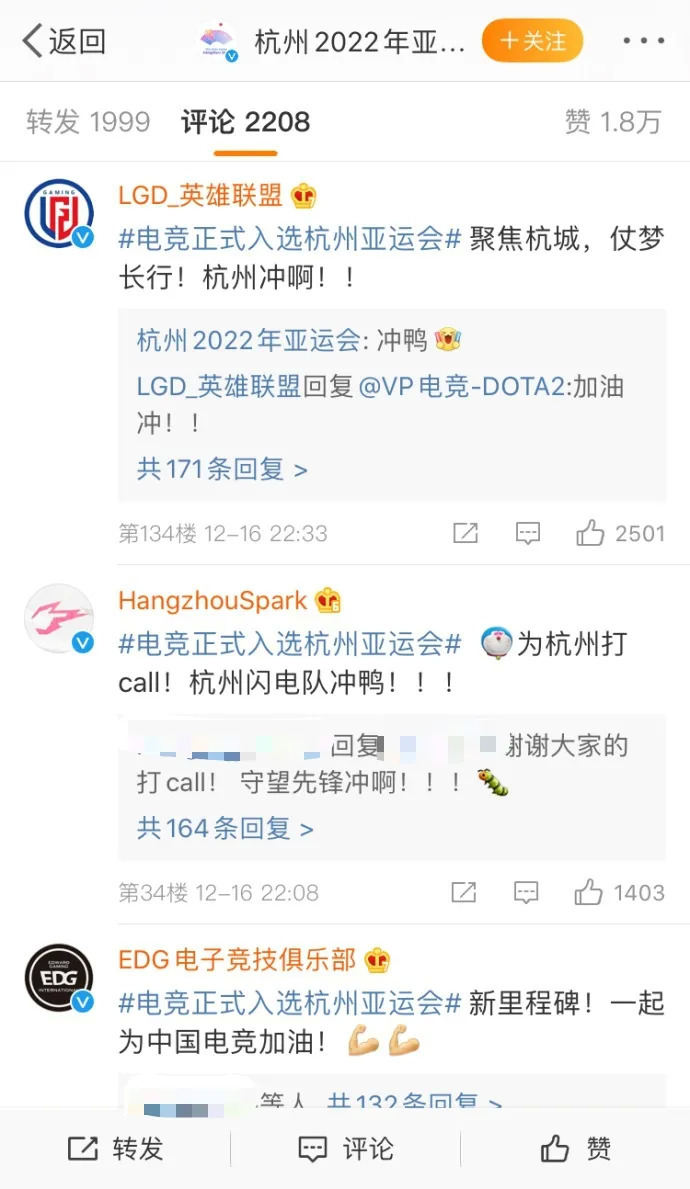Open hashtag #电竞正式入选杭州亚运会# in EDG comment

click(290, 1002)
